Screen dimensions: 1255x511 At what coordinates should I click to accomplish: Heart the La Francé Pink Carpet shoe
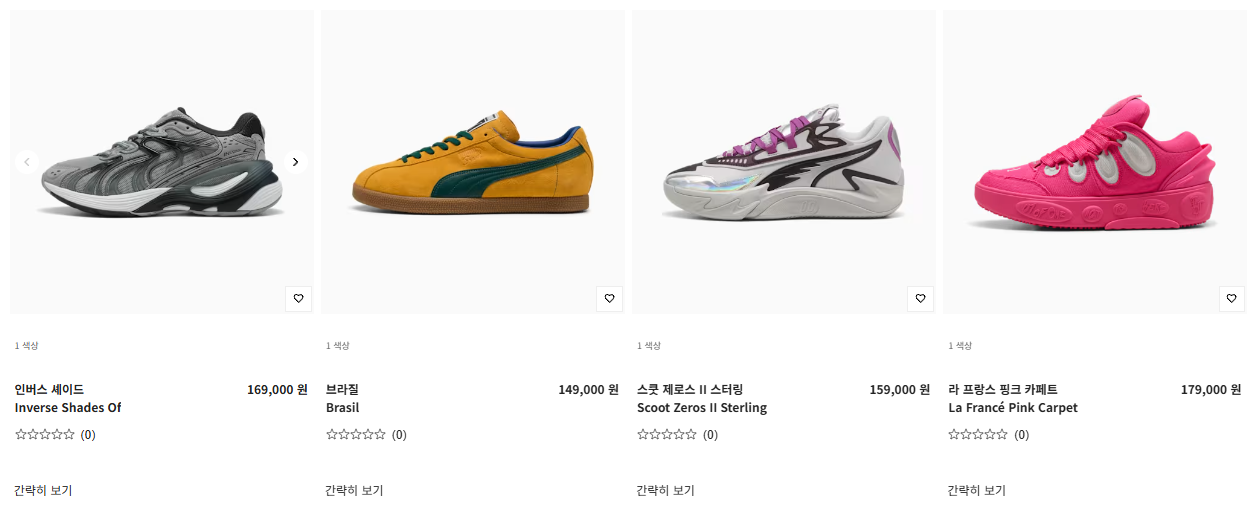(x=1232, y=298)
